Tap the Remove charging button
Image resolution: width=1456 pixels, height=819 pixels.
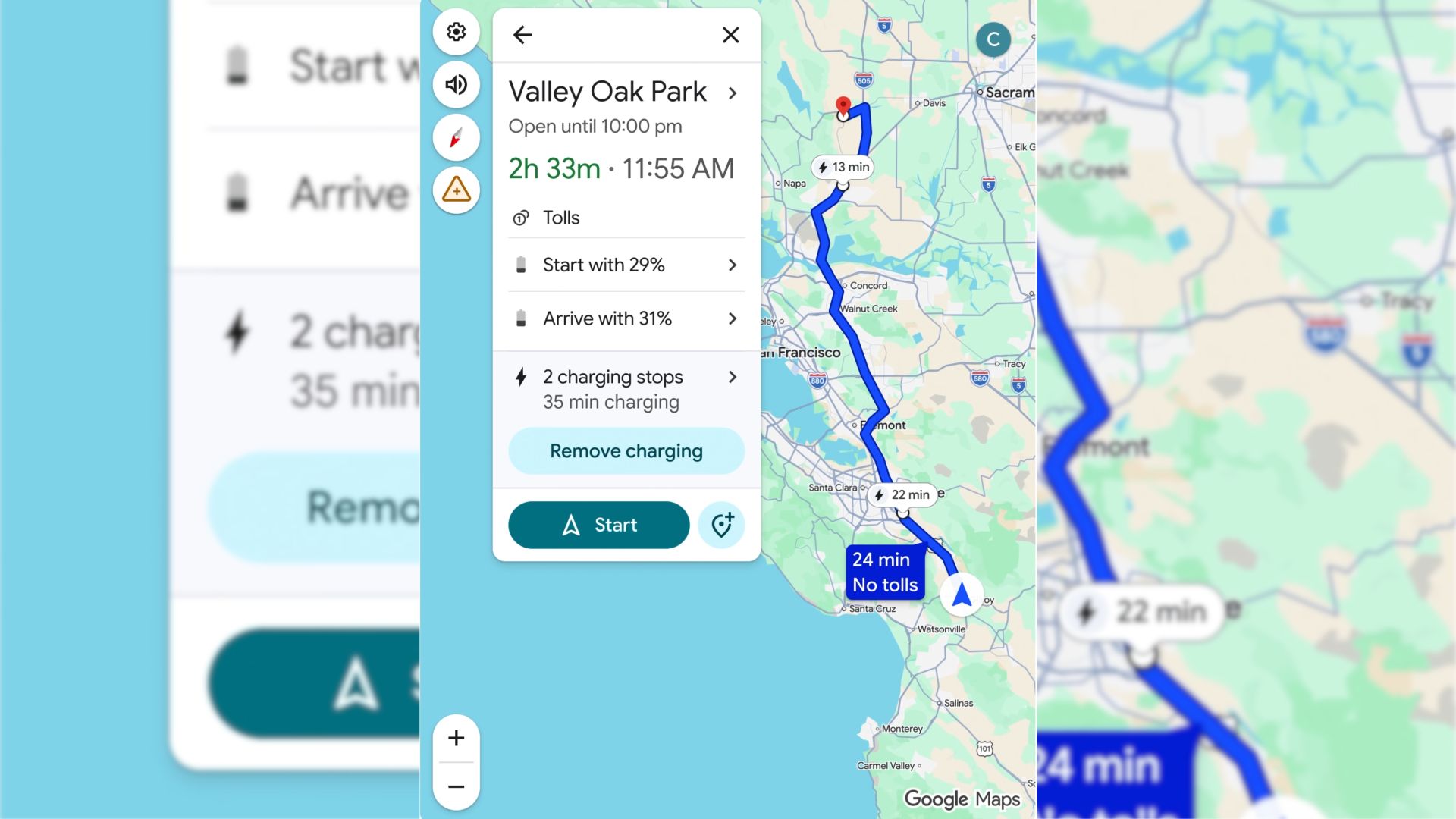click(x=626, y=451)
